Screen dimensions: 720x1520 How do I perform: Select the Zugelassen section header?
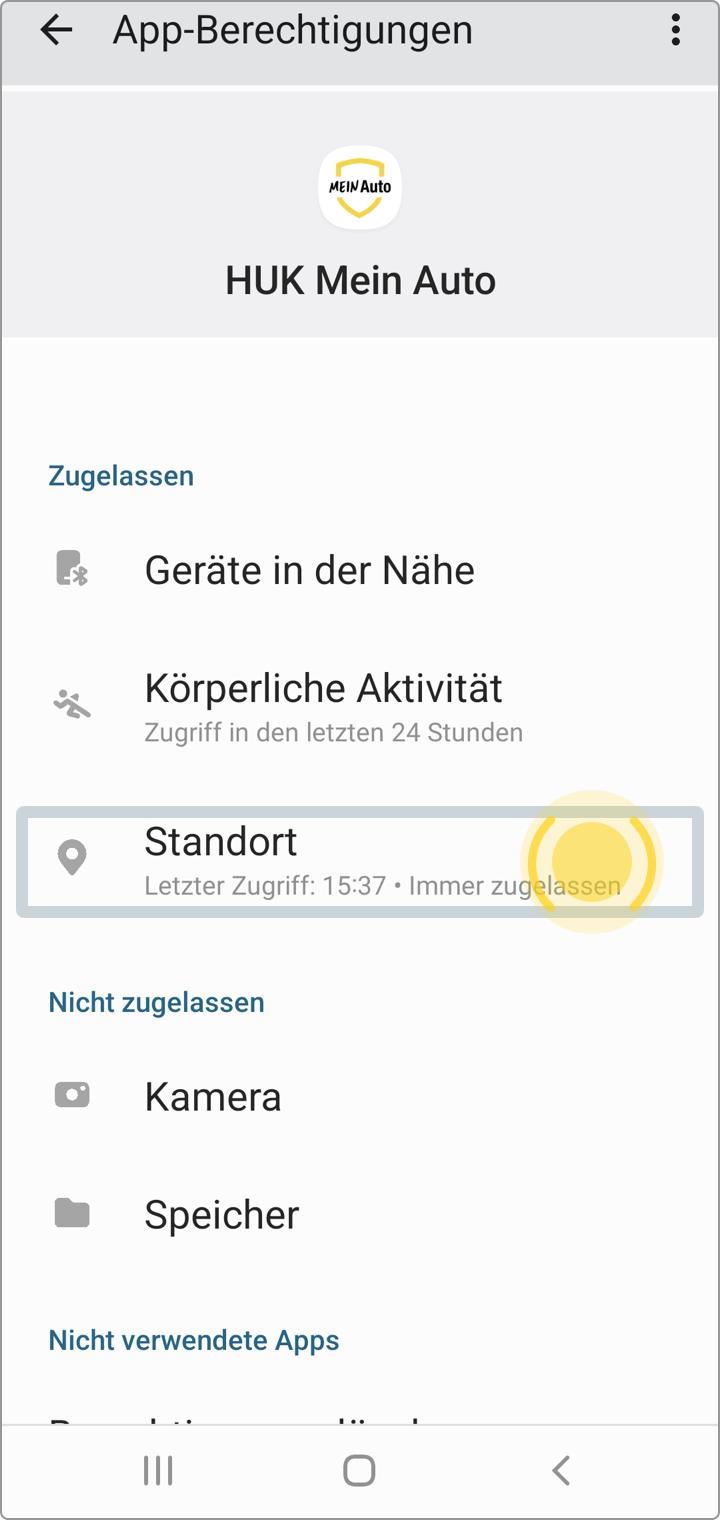tap(121, 475)
